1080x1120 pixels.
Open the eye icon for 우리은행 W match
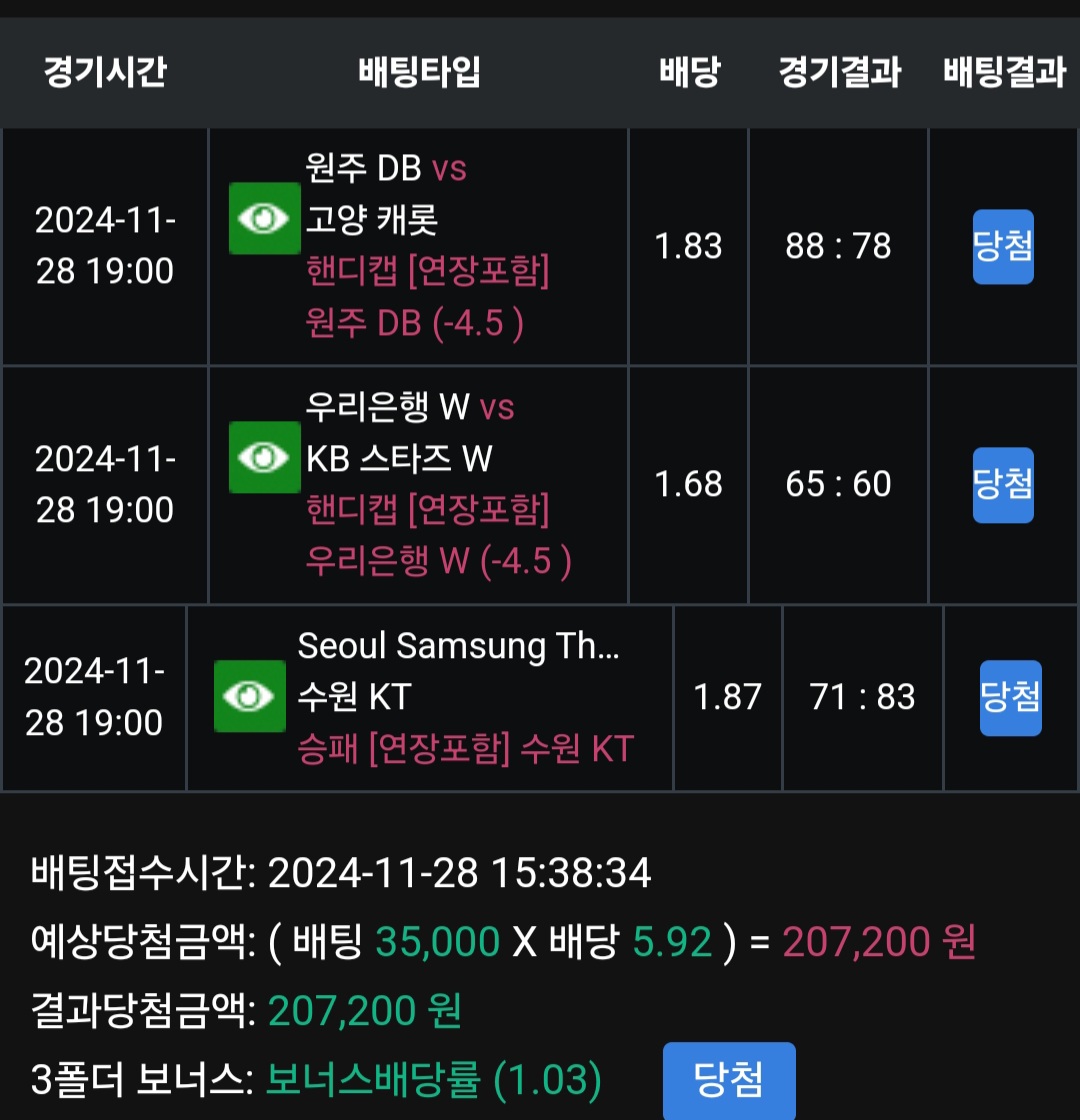pyautogui.click(x=264, y=457)
